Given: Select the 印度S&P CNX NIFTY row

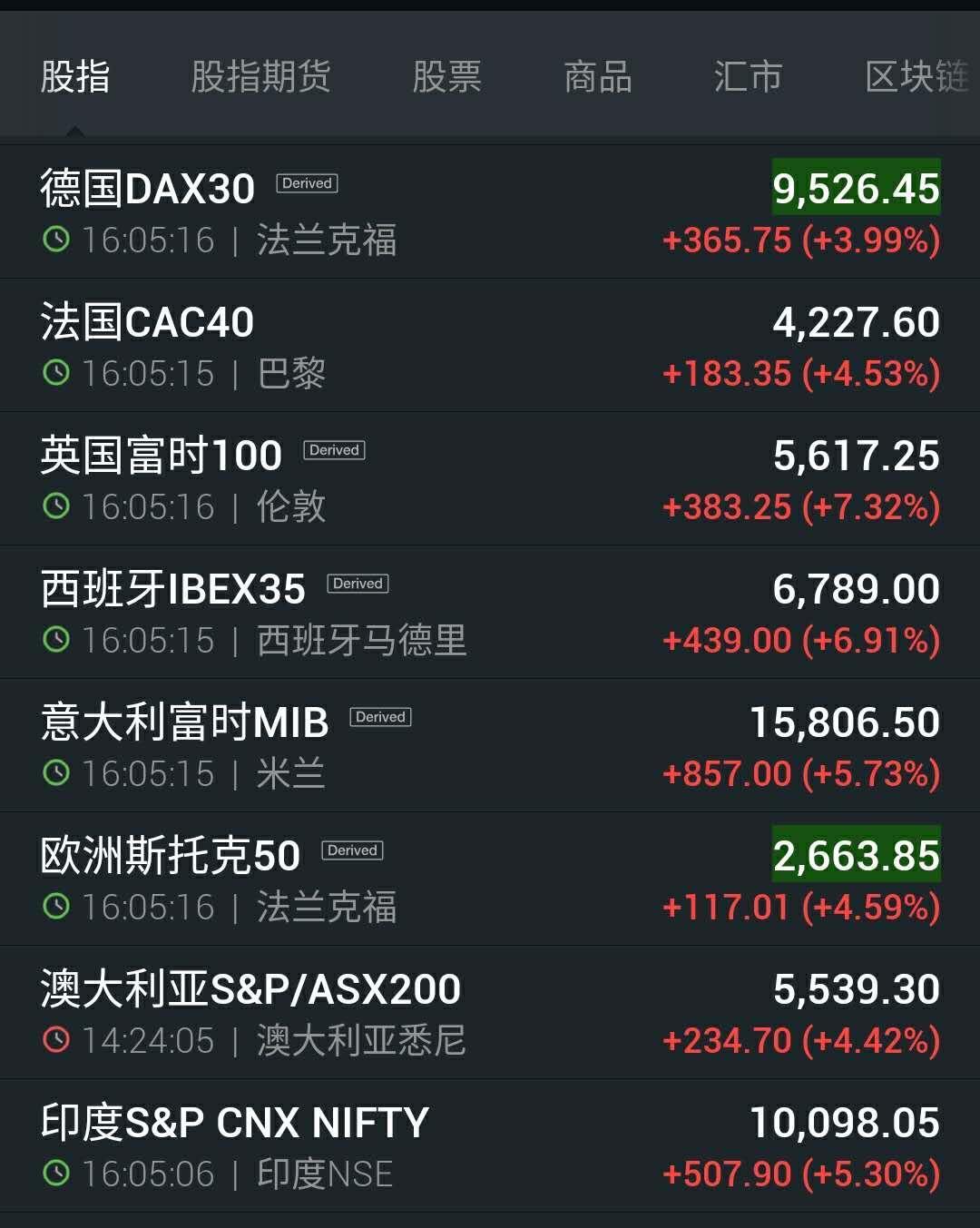Looking at the screenshot, I should point(490,1146).
